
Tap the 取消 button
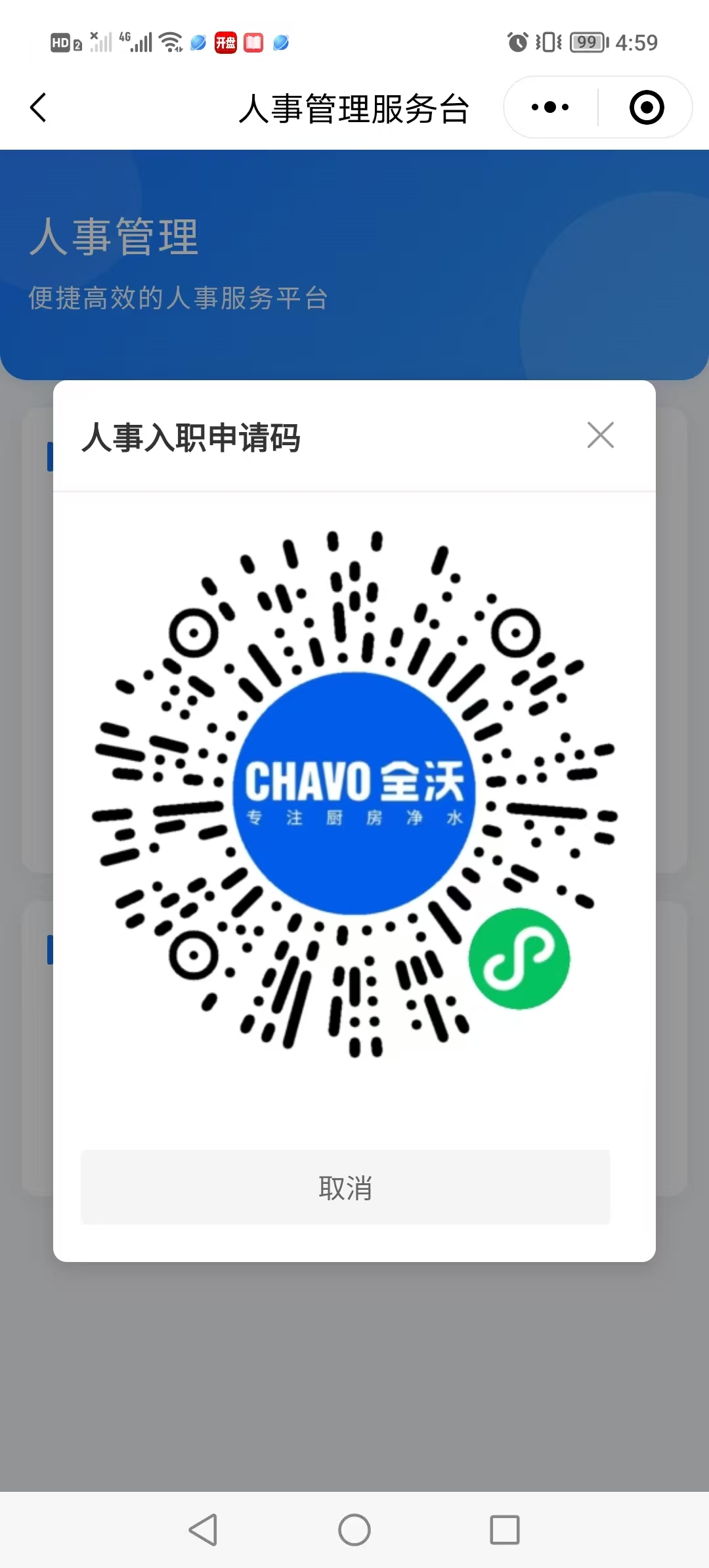pyautogui.click(x=345, y=1187)
